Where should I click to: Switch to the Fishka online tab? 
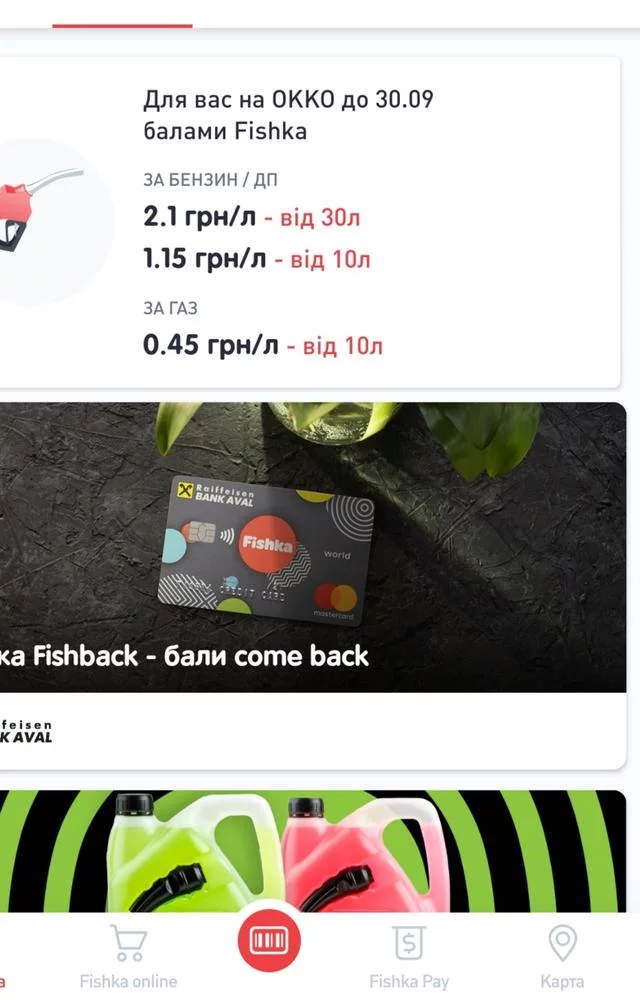[x=128, y=958]
